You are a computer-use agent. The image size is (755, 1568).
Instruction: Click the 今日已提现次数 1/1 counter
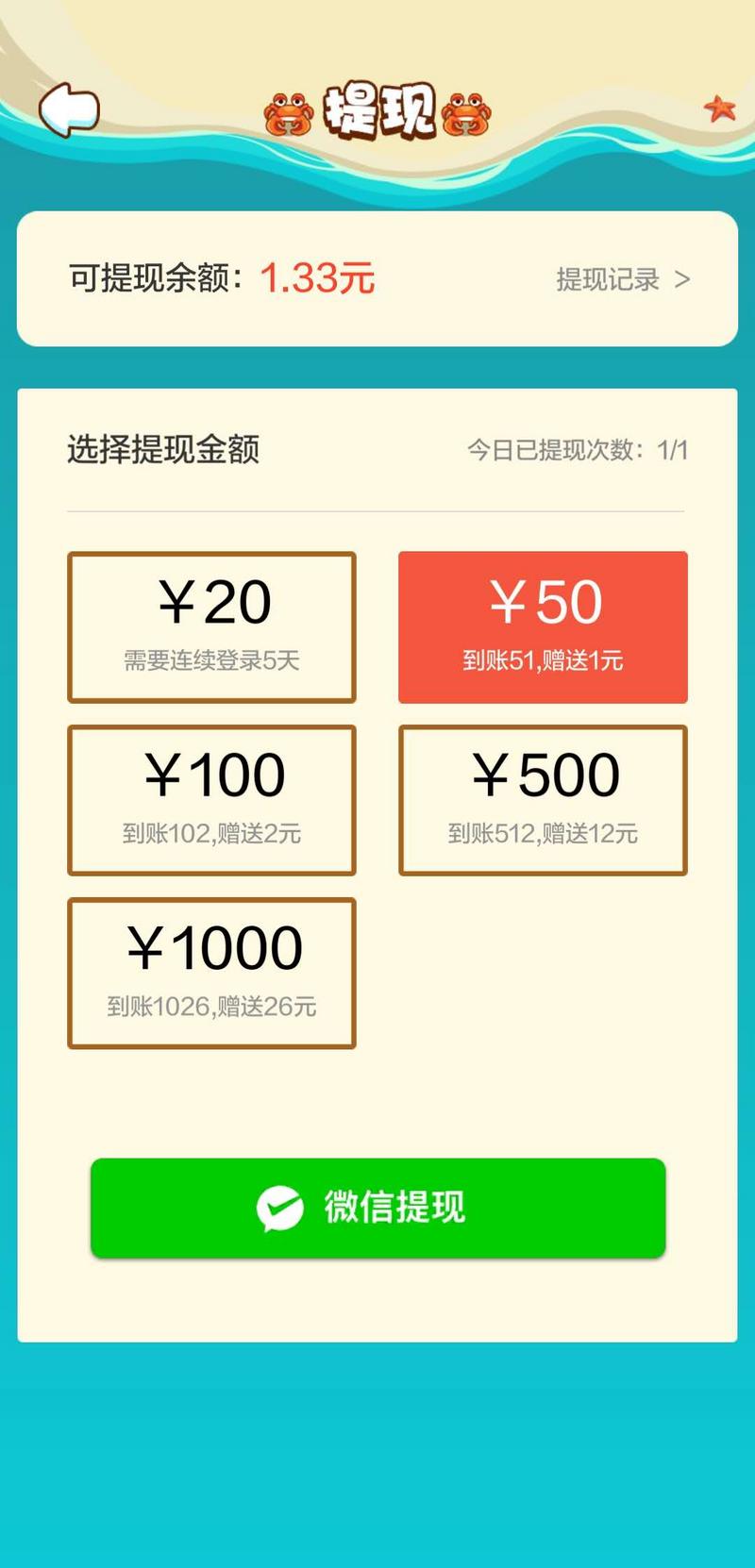point(580,451)
